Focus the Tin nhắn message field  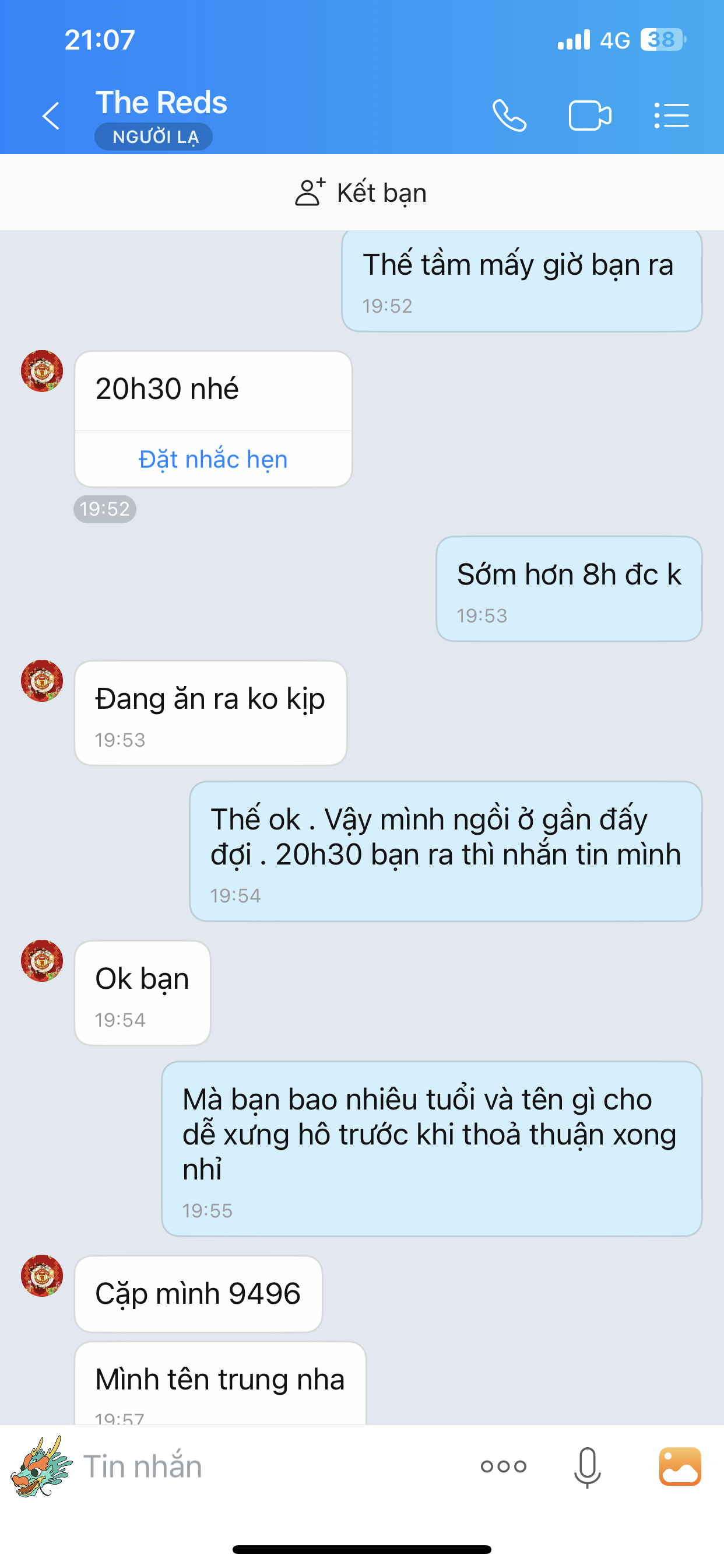[x=268, y=1466]
